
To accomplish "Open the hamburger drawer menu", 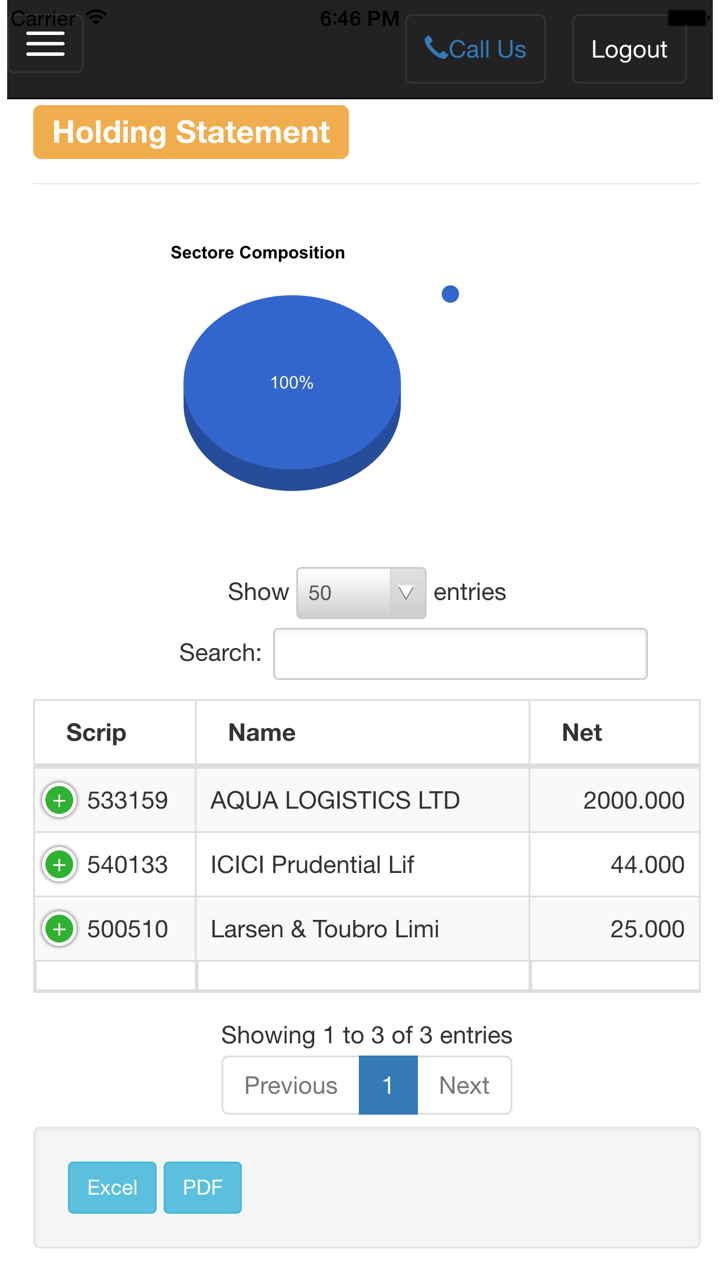I will click(x=45, y=44).
